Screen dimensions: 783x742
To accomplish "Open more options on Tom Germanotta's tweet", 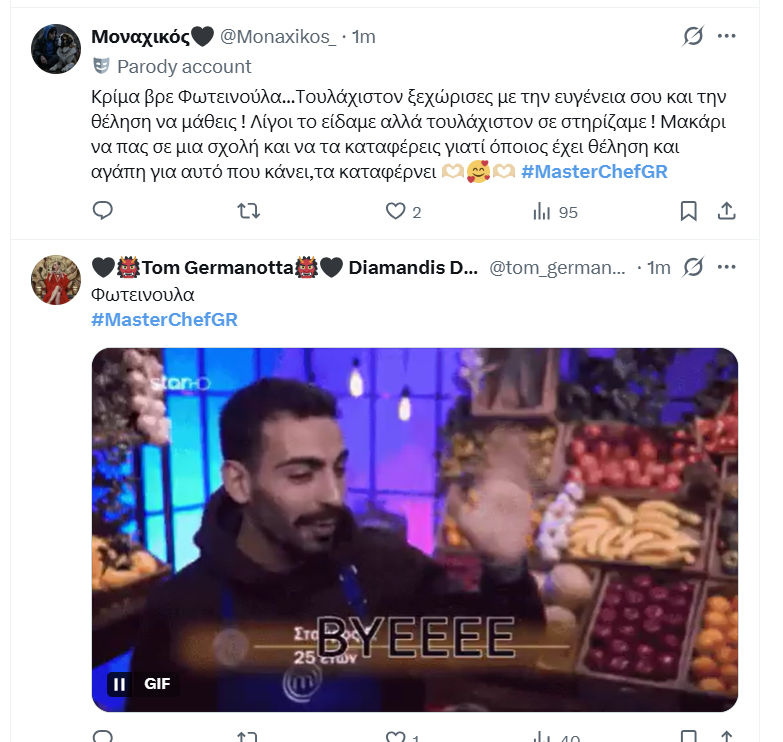I will tap(727, 267).
